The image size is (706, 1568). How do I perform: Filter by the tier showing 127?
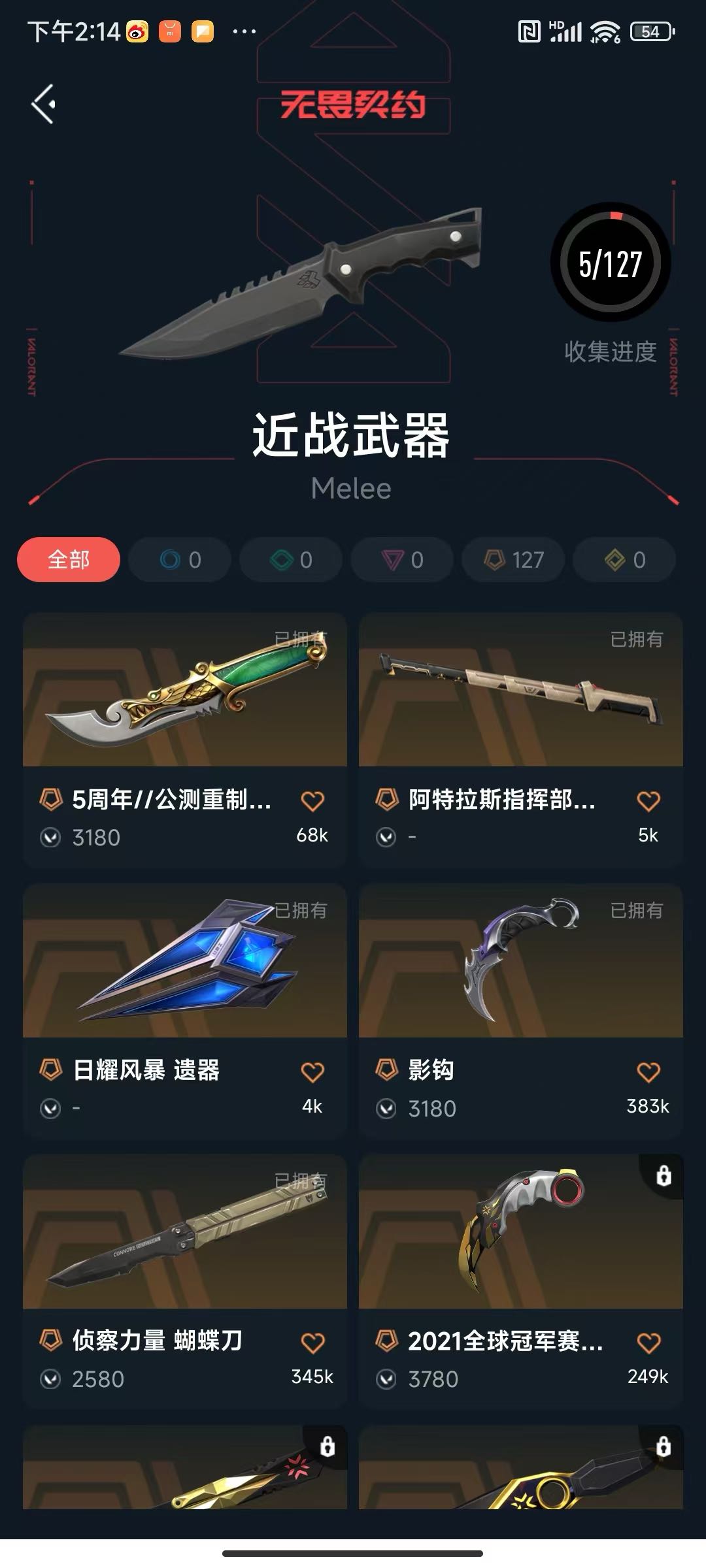pos(513,560)
